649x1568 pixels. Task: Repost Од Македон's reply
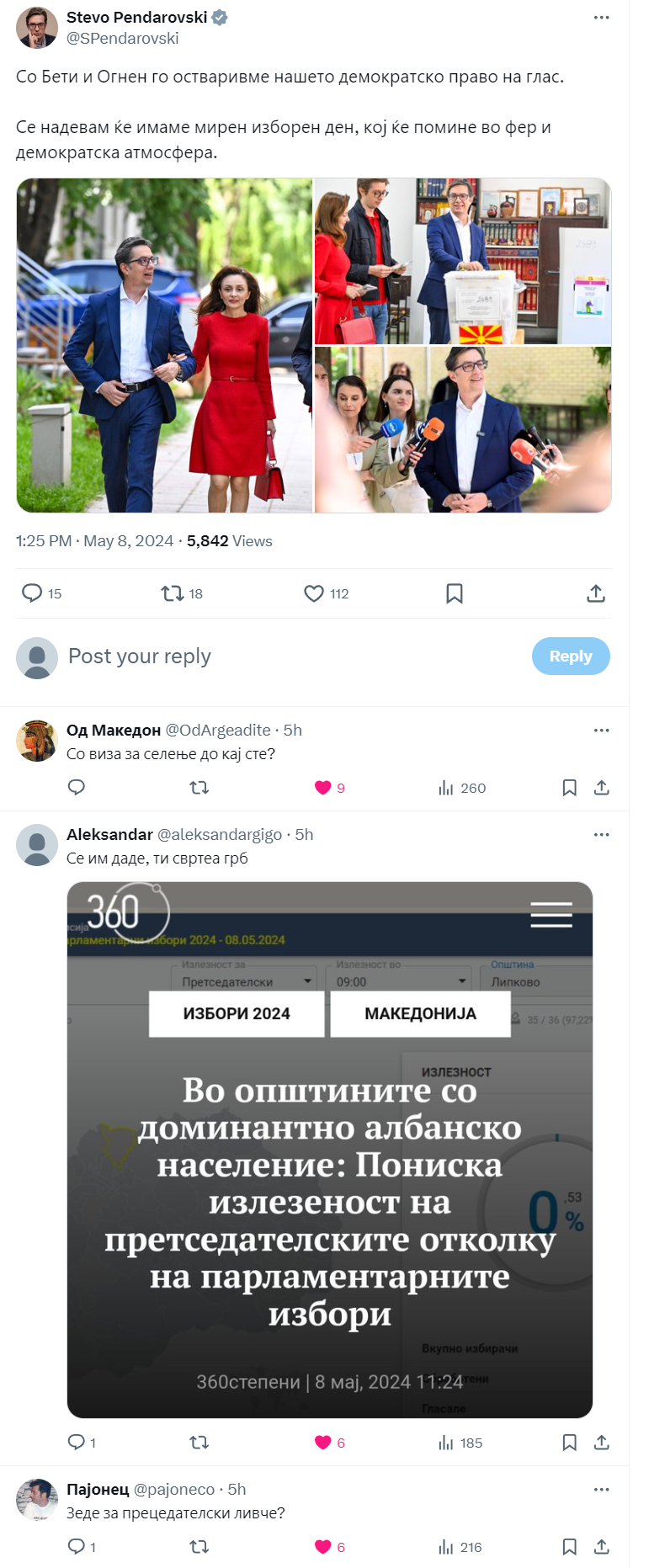[x=199, y=788]
